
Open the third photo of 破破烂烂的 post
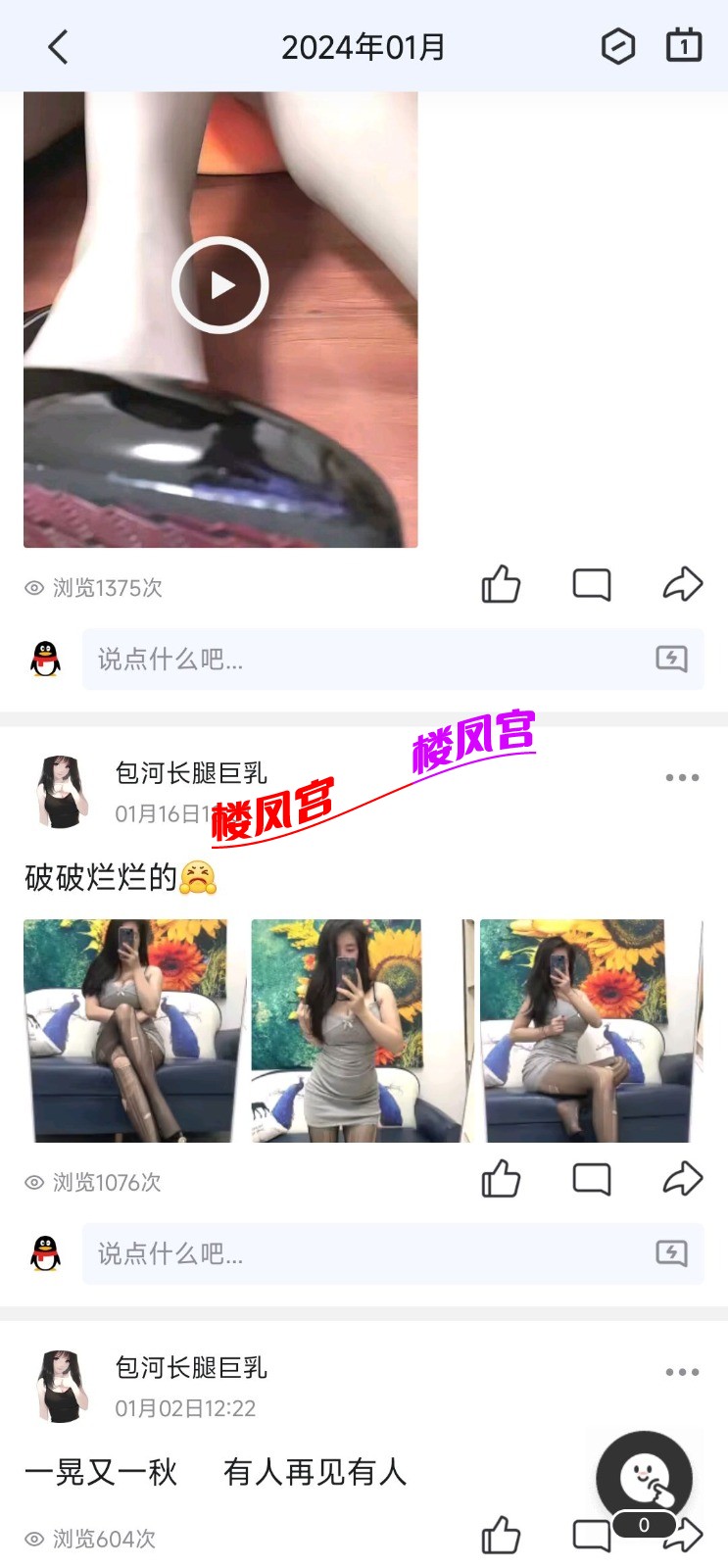[x=588, y=1030]
